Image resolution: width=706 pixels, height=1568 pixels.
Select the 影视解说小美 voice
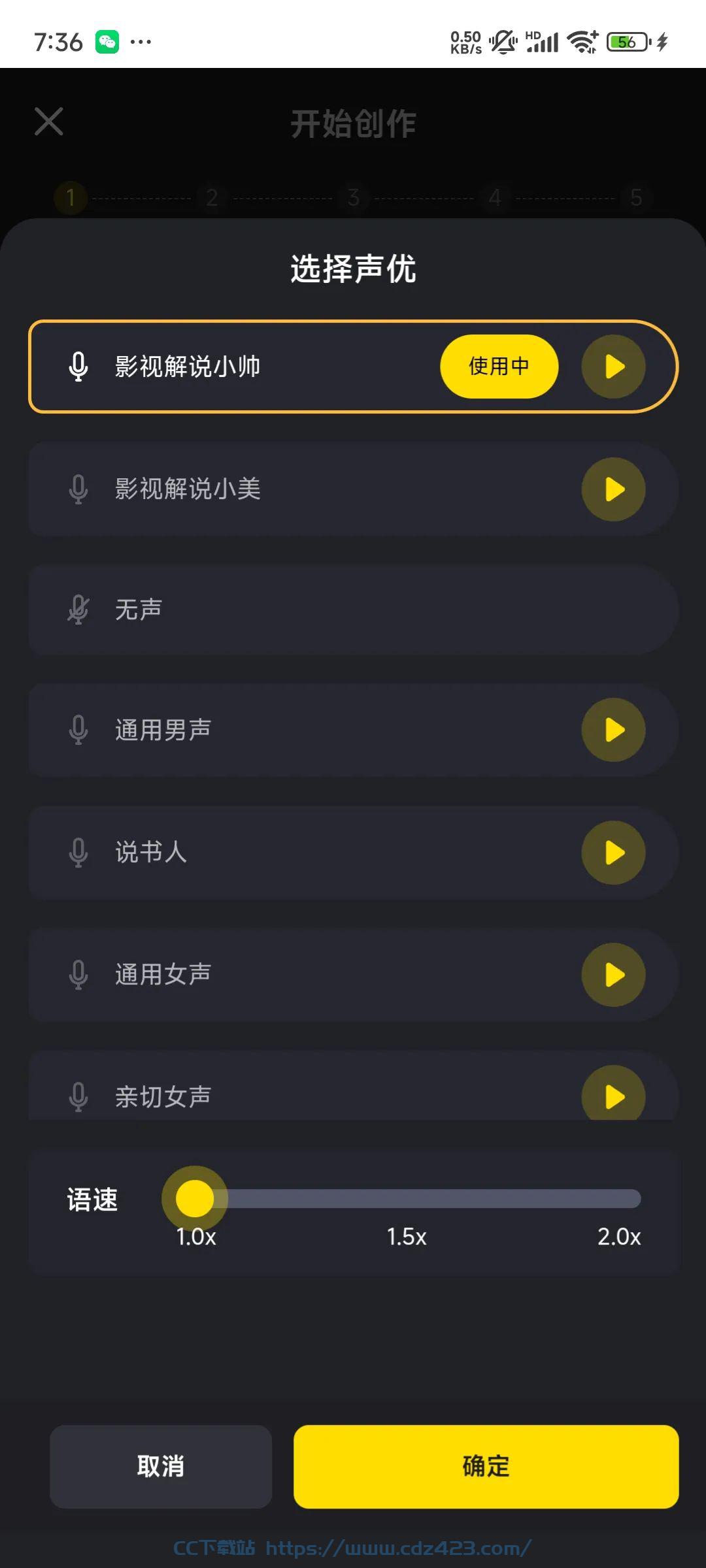353,489
